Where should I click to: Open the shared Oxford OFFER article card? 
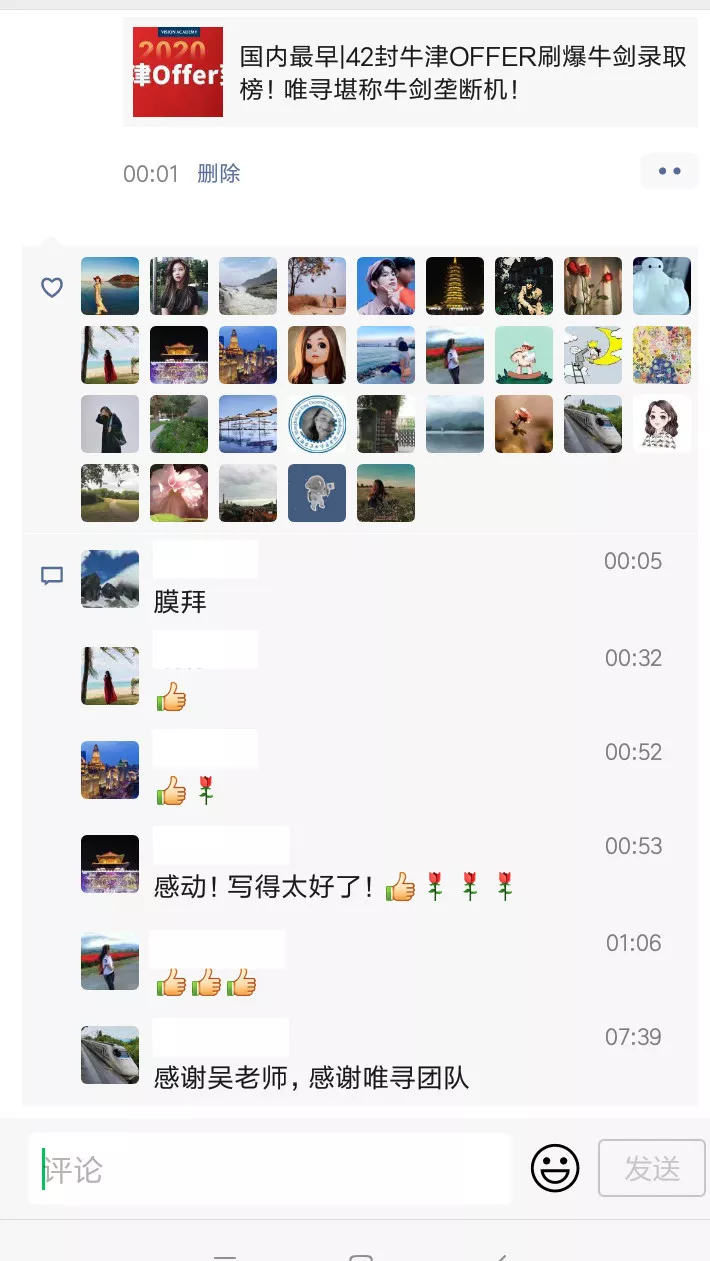[410, 72]
